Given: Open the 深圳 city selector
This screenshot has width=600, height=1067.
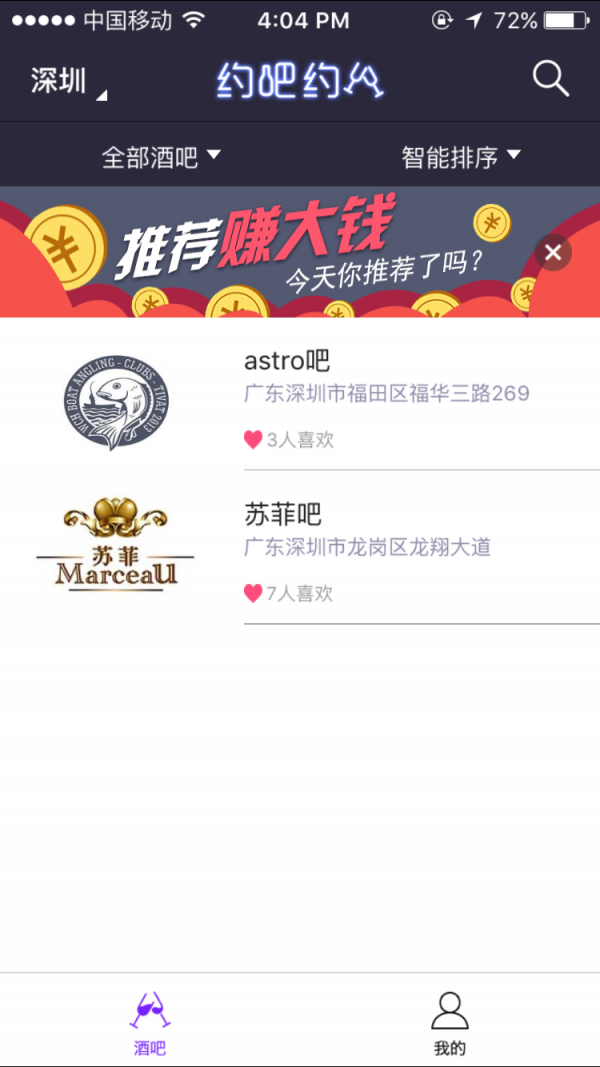Looking at the screenshot, I should tap(66, 82).
